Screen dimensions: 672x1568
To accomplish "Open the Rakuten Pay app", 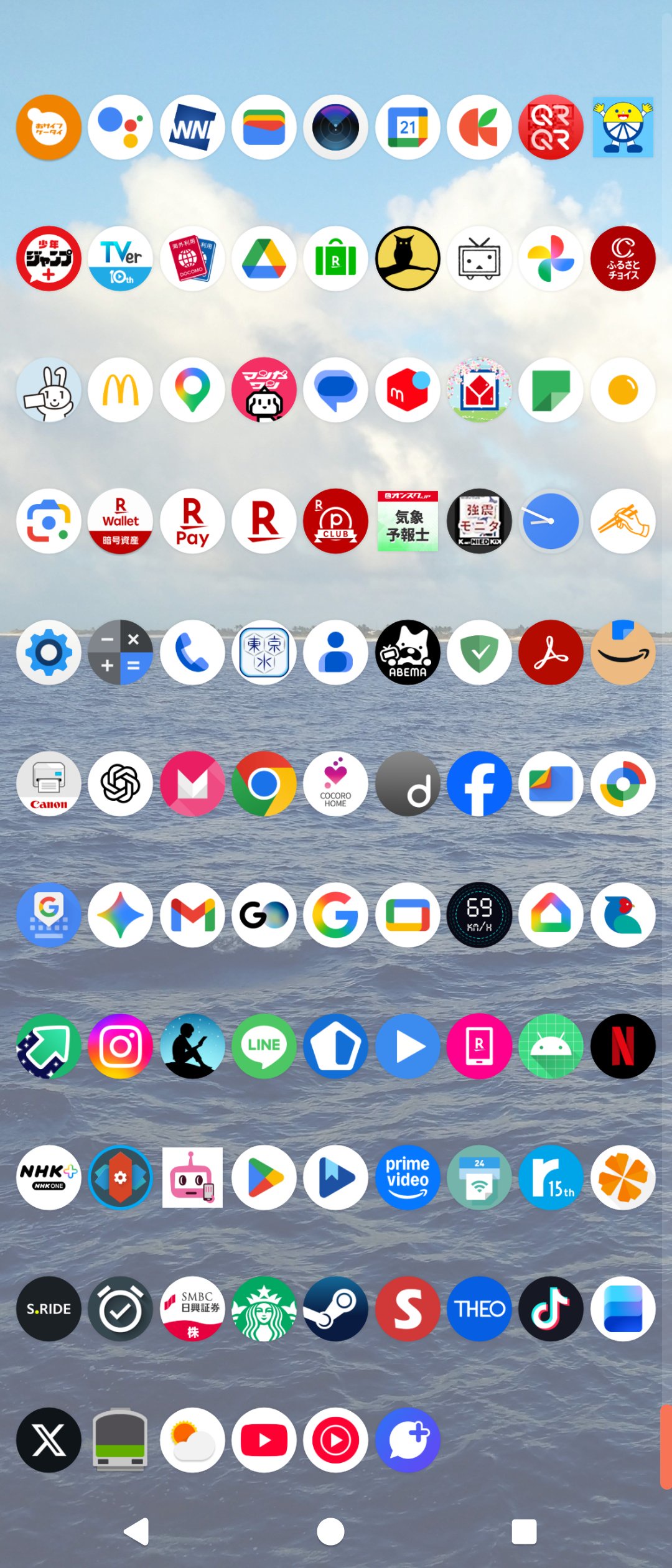I will 192,521.
